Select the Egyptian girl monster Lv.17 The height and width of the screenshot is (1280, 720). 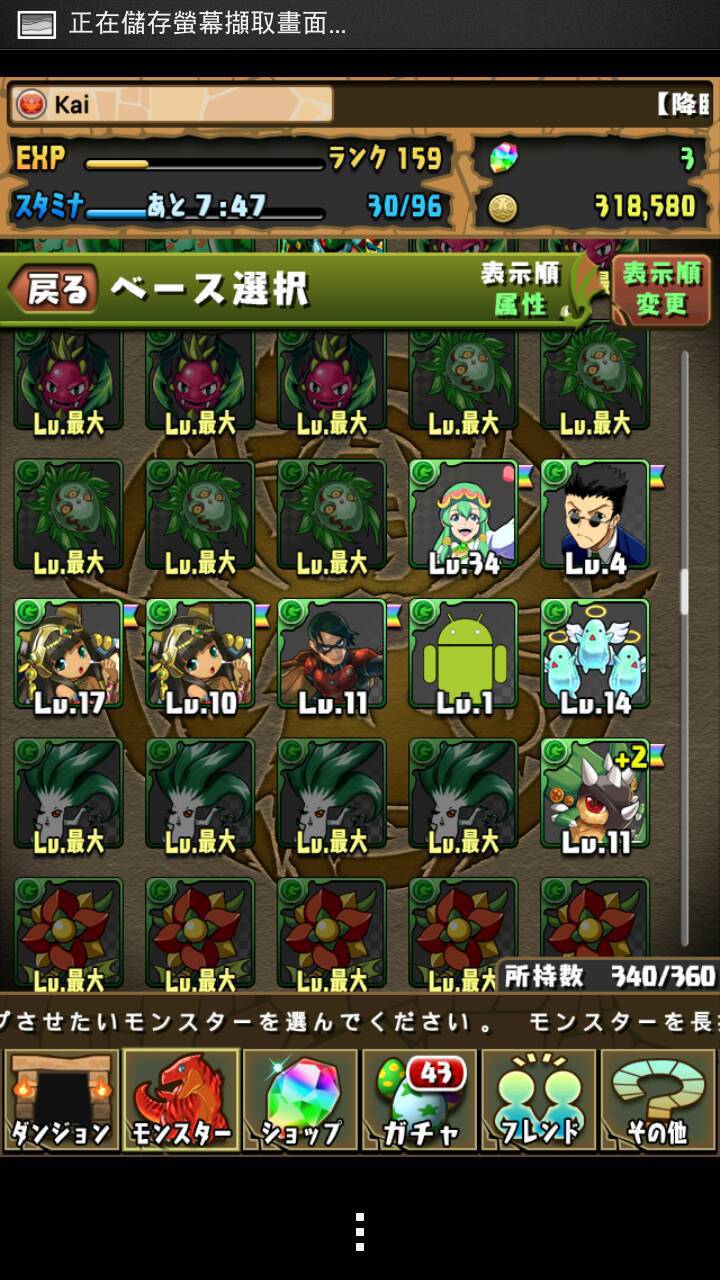(x=68, y=655)
